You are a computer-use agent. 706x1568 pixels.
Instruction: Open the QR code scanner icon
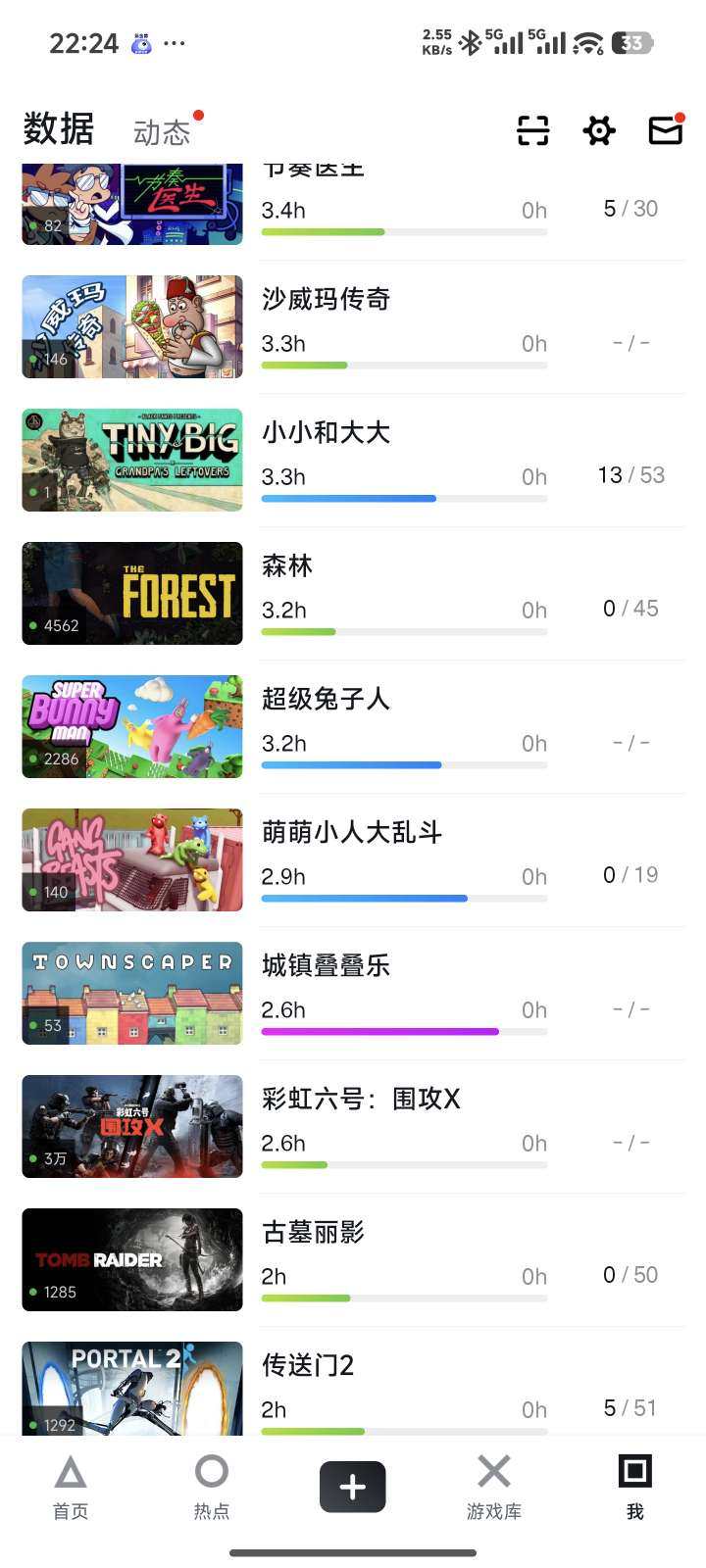(532, 130)
